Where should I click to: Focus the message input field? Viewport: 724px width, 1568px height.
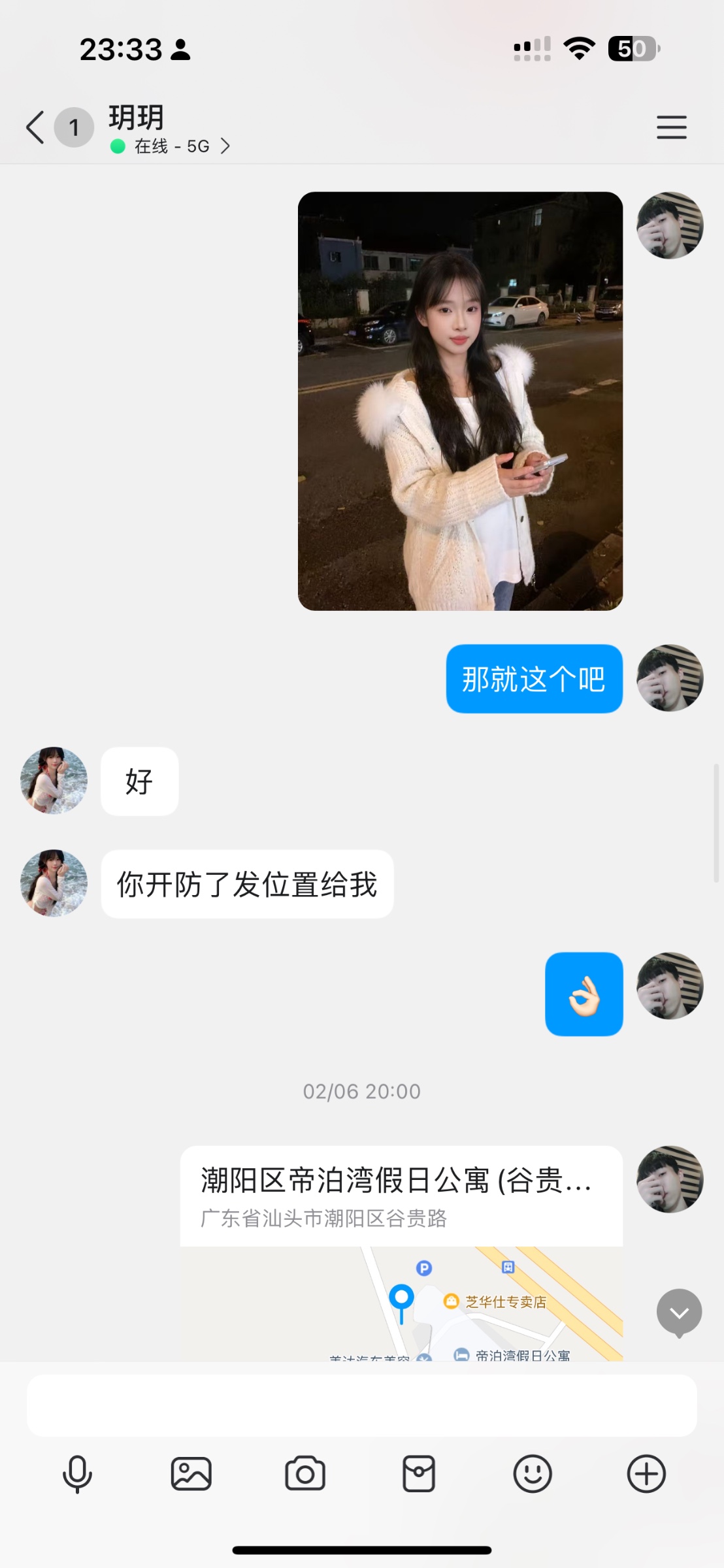point(361,1406)
